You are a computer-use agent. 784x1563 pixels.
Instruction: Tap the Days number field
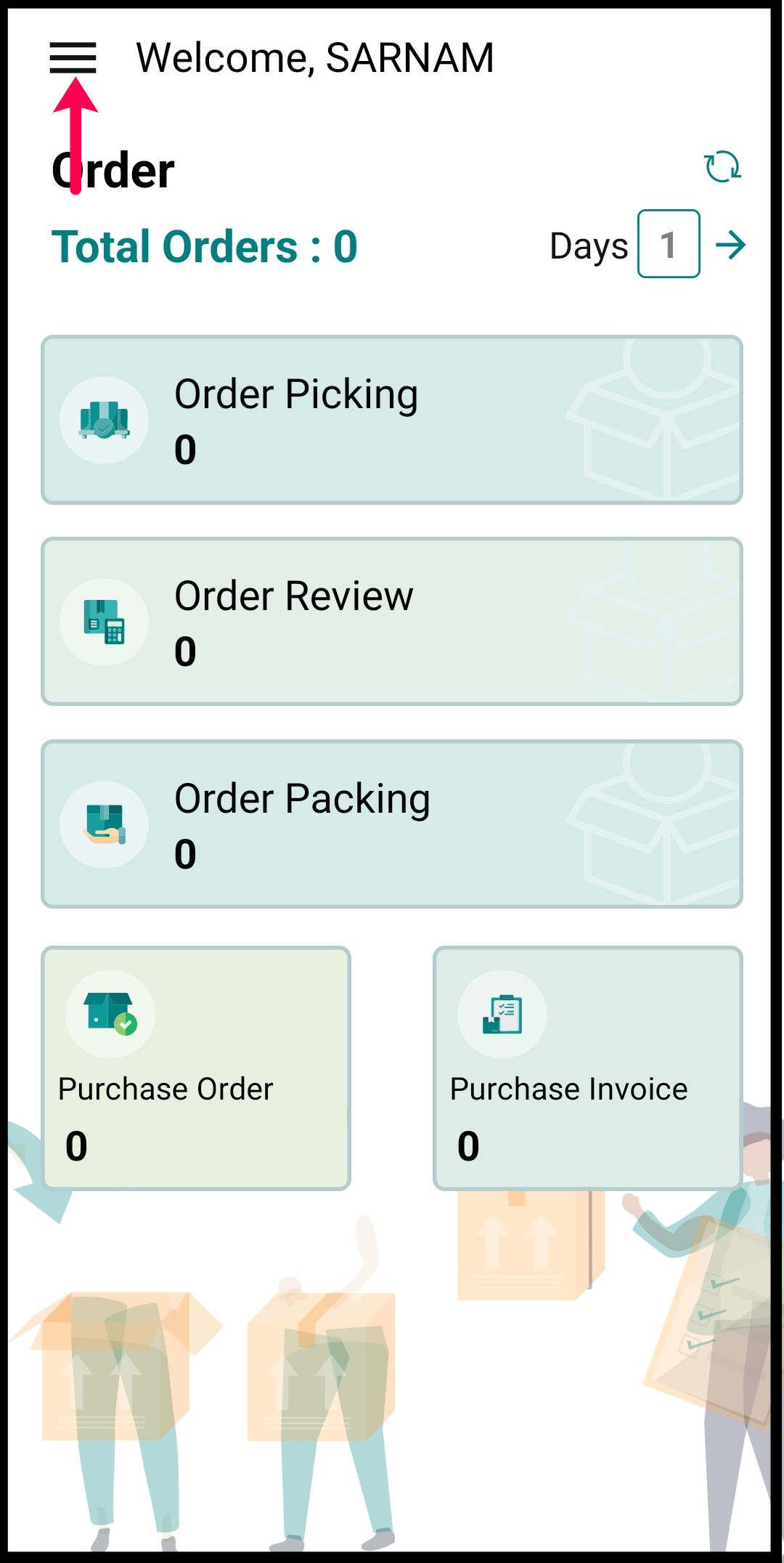click(669, 244)
